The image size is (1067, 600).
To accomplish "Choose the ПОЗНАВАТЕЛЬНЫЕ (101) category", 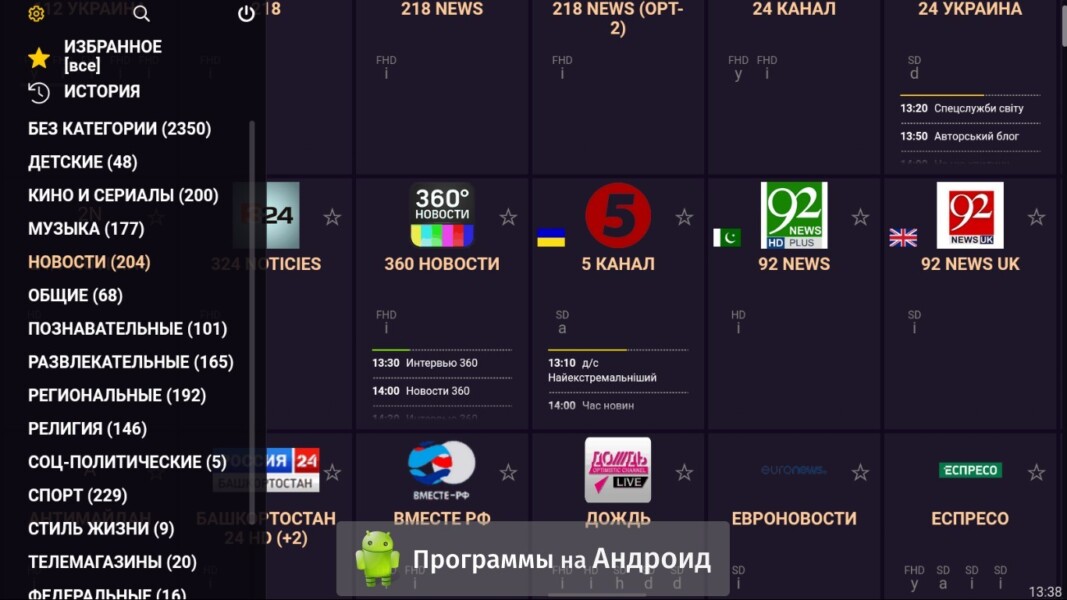I will [127, 329].
